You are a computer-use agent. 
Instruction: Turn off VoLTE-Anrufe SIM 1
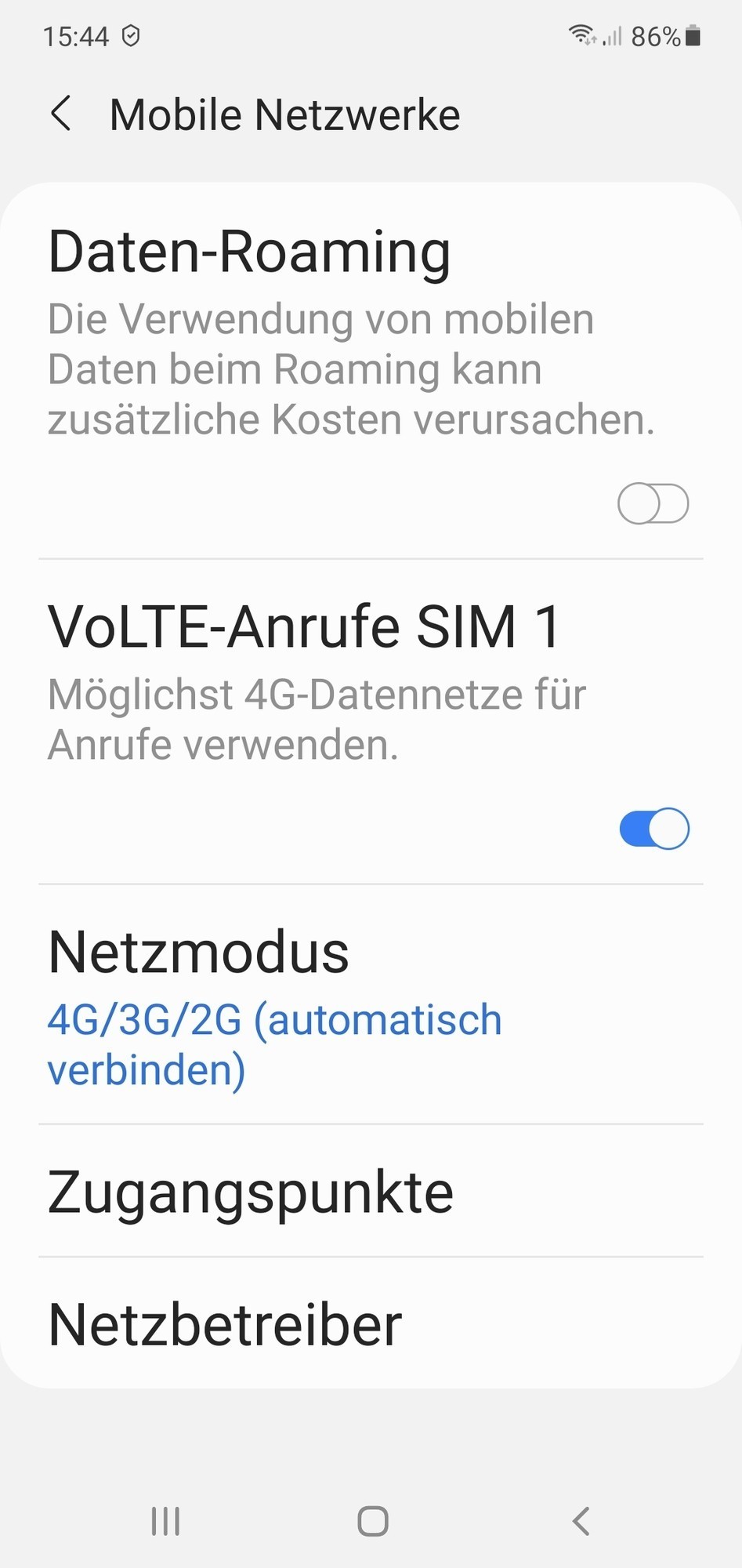[653, 829]
